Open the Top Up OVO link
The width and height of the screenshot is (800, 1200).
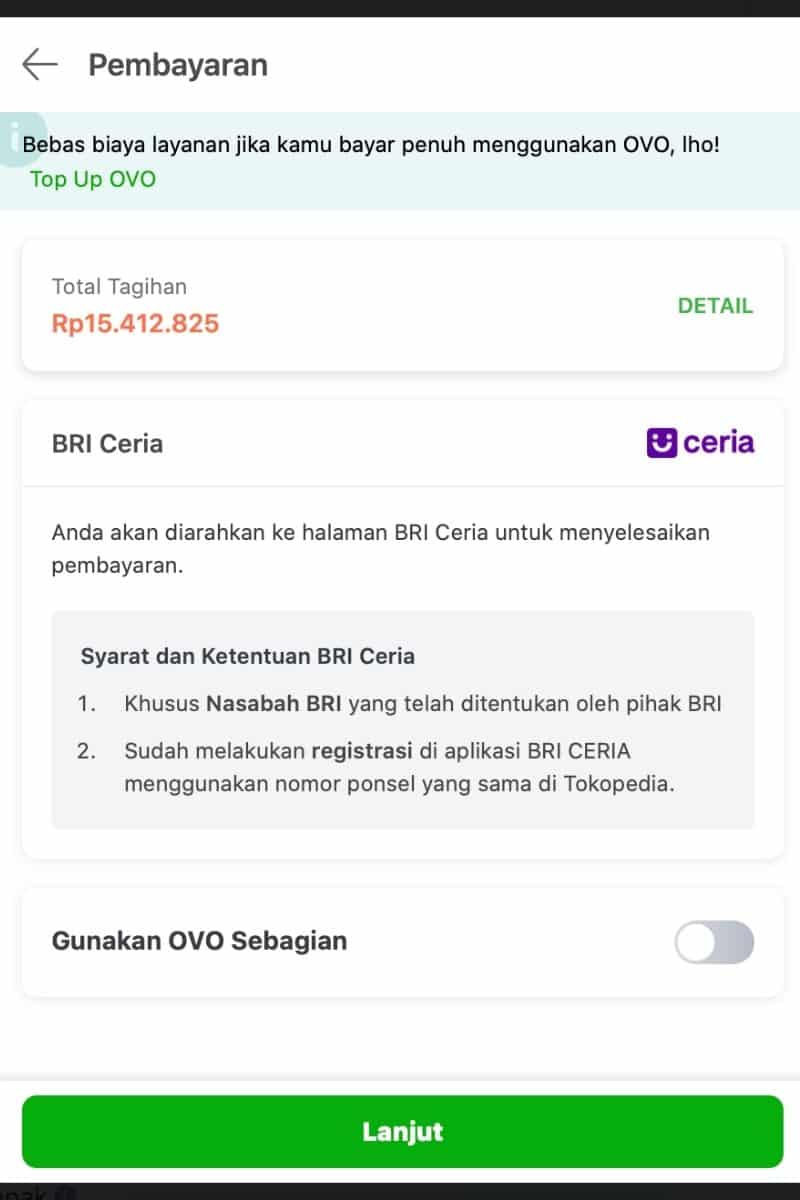93,179
